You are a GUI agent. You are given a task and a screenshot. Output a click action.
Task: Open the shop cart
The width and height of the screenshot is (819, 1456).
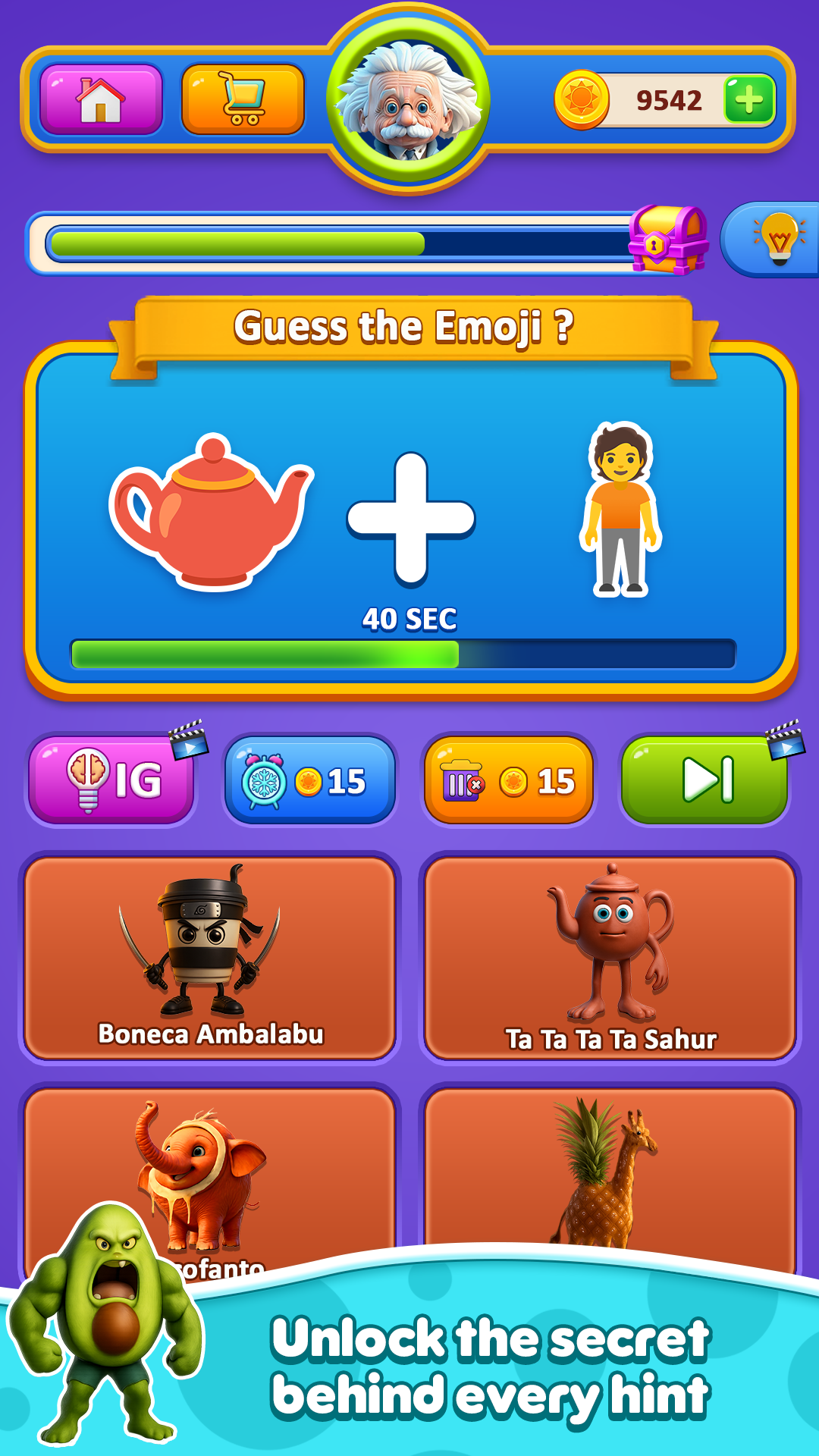(x=243, y=99)
